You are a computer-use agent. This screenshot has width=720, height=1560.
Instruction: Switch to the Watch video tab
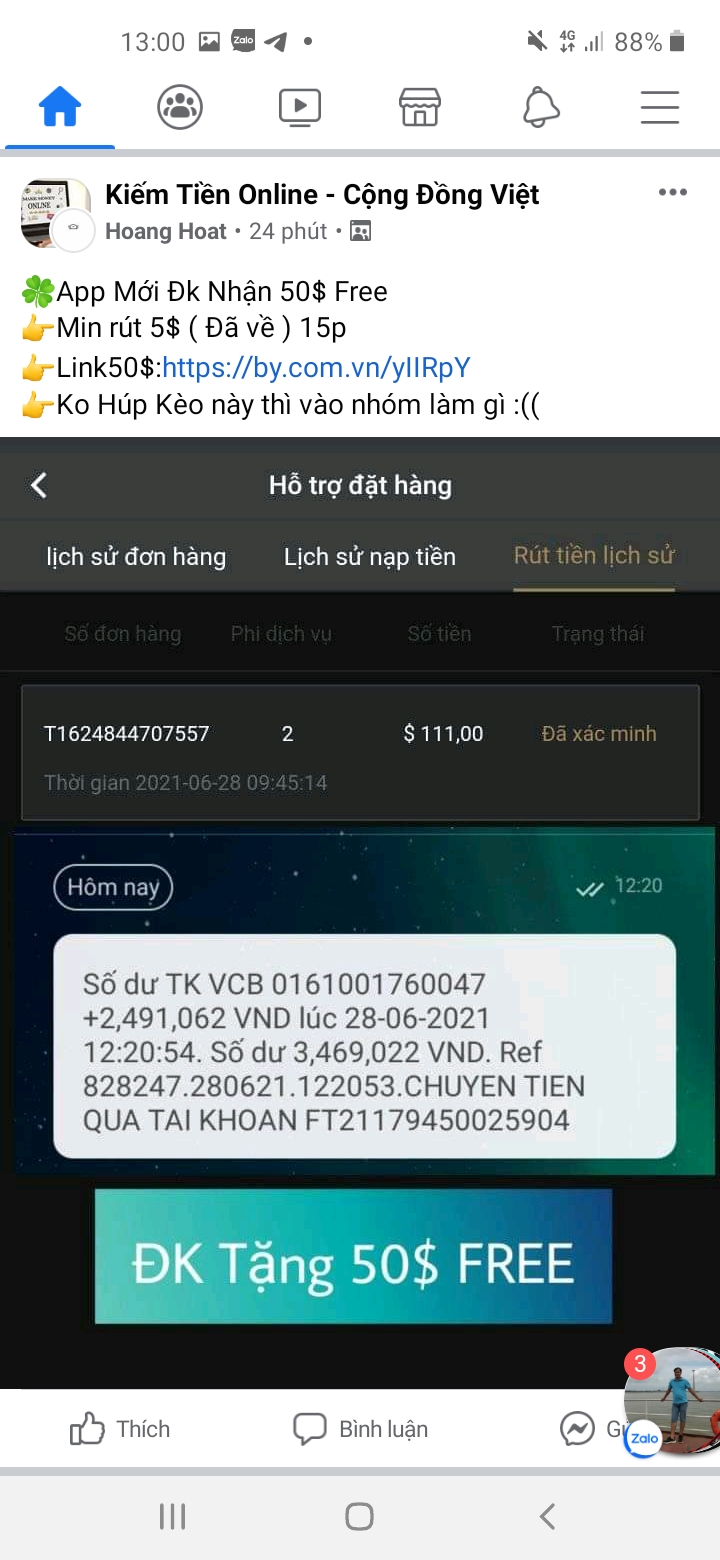coord(299,107)
